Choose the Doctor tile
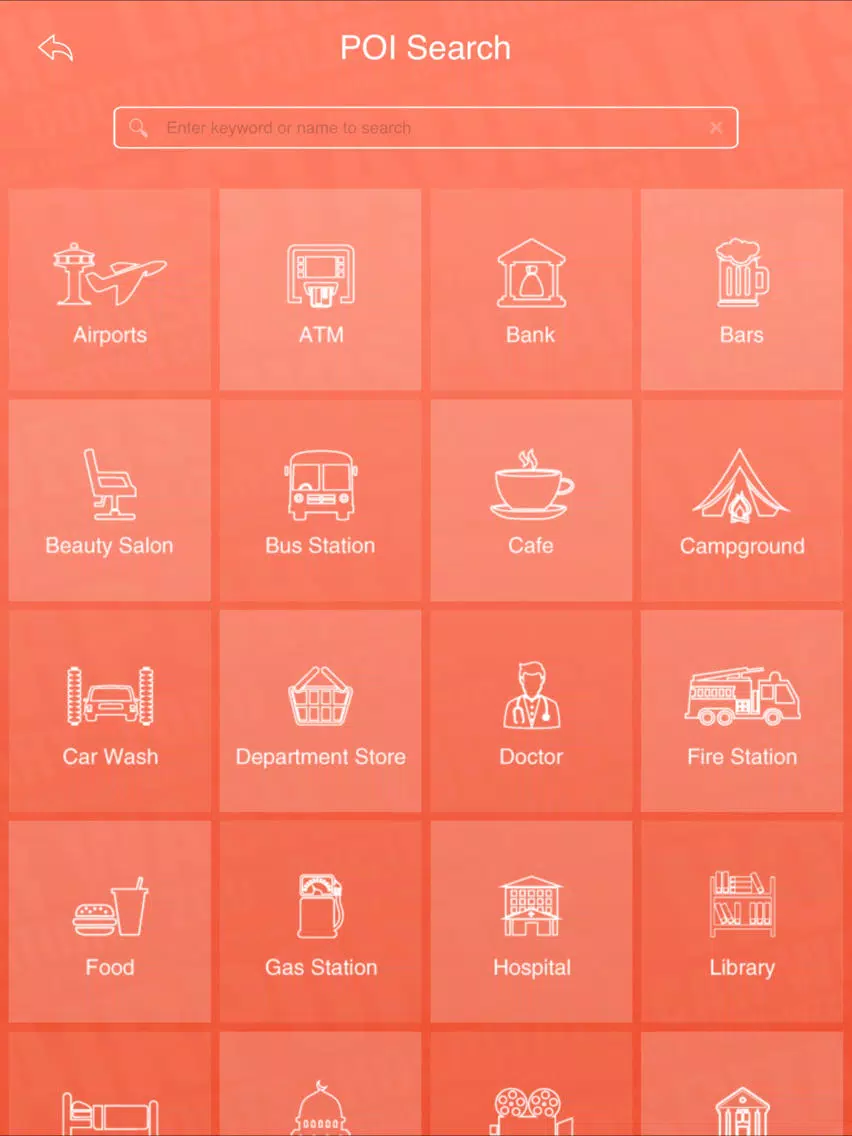Viewport: 852px width, 1136px height. click(x=531, y=712)
